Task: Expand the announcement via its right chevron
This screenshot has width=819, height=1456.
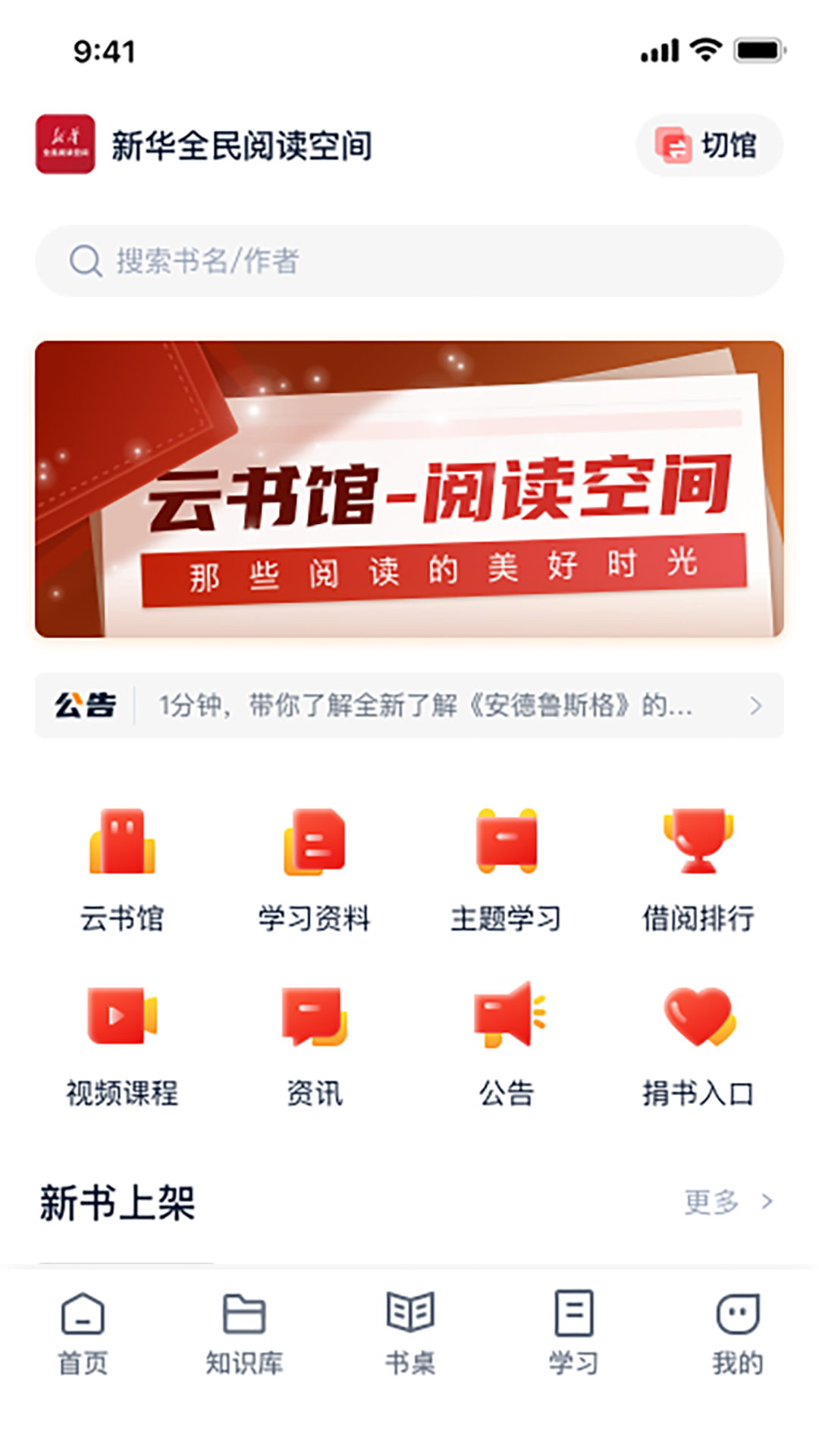Action: [x=755, y=706]
